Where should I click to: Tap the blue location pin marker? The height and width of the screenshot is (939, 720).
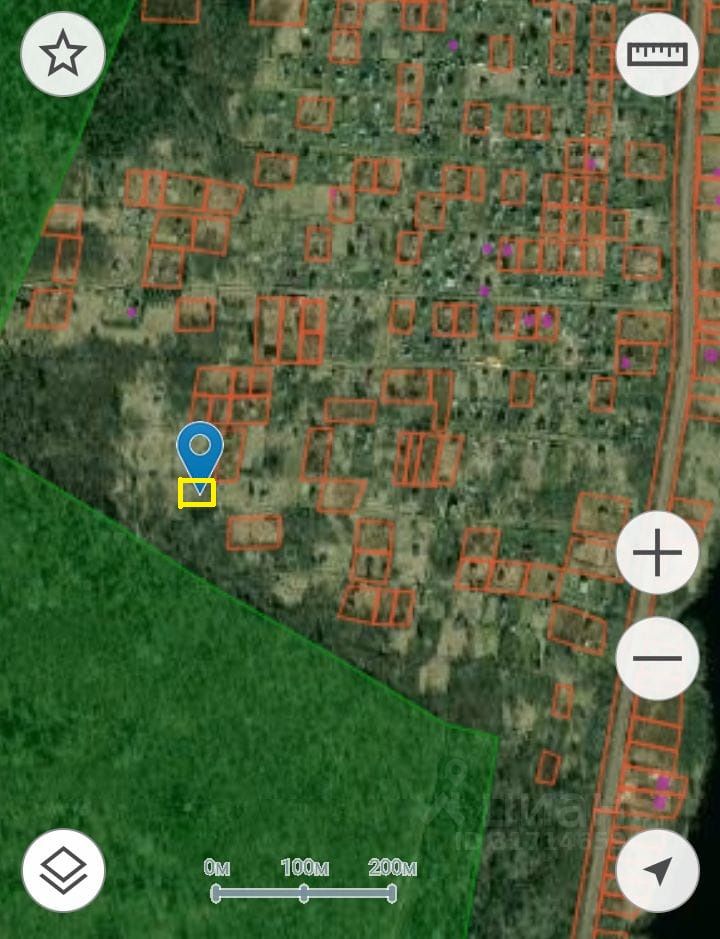[200, 452]
